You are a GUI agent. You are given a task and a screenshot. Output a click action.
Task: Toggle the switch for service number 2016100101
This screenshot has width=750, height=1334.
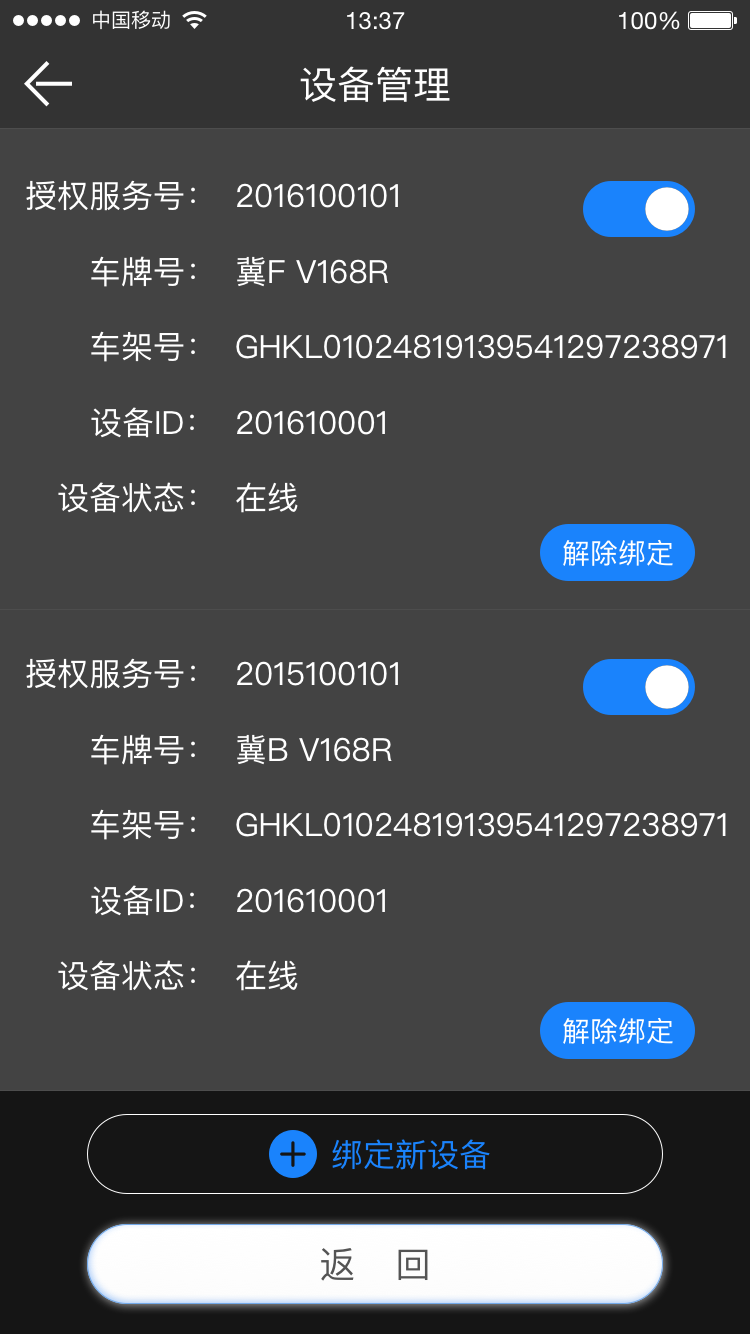tap(638, 209)
